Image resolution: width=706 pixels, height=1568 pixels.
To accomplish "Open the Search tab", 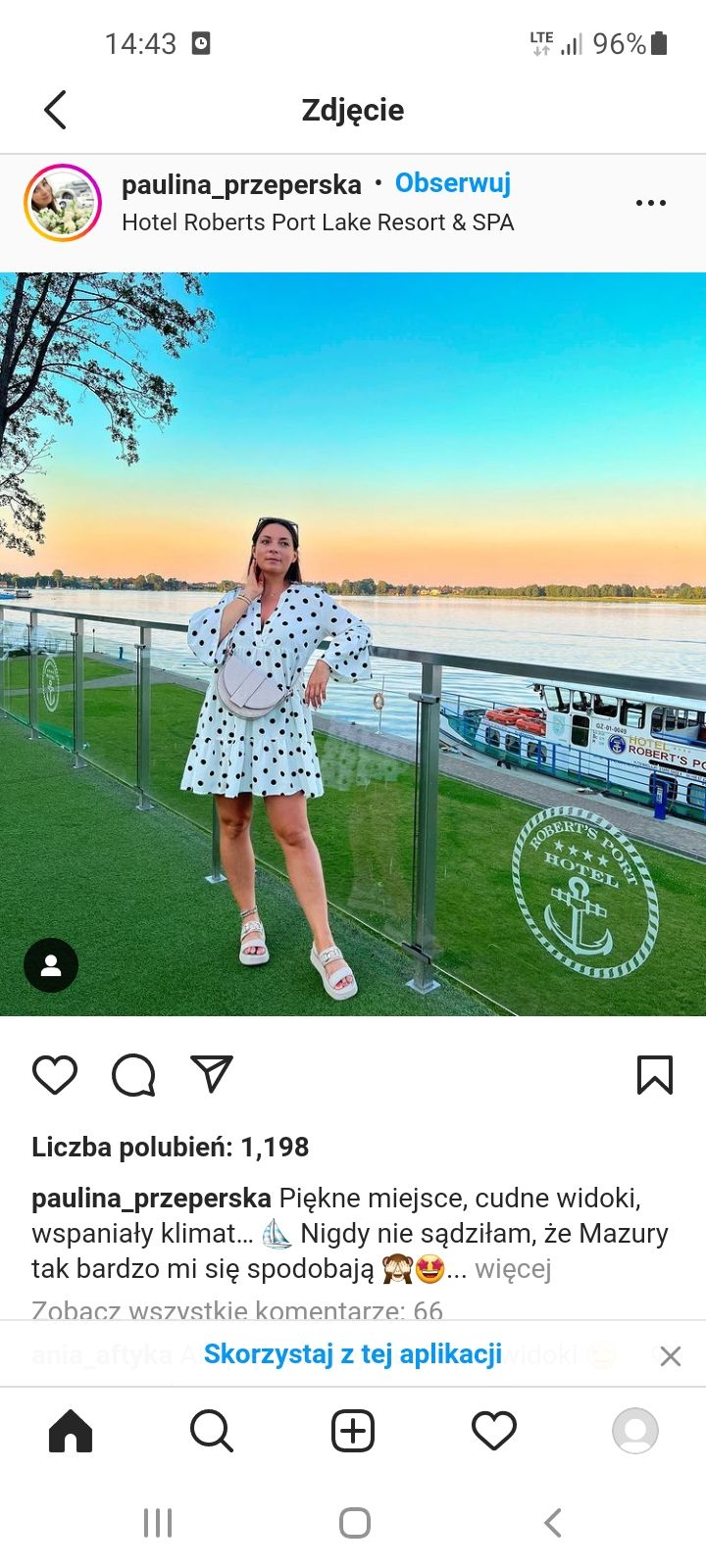I will pyautogui.click(x=212, y=1432).
